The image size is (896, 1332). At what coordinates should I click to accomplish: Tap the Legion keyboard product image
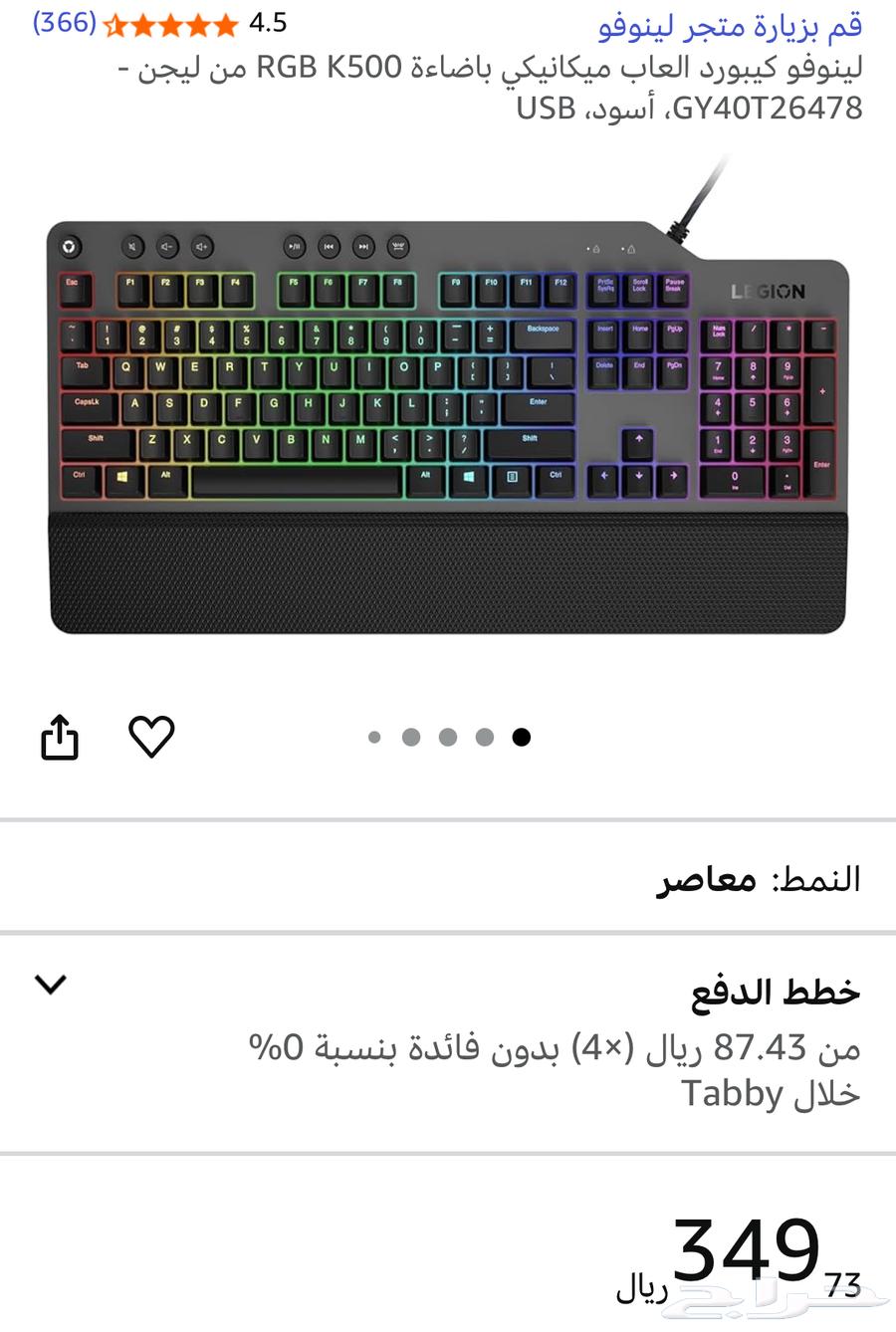[446, 418]
